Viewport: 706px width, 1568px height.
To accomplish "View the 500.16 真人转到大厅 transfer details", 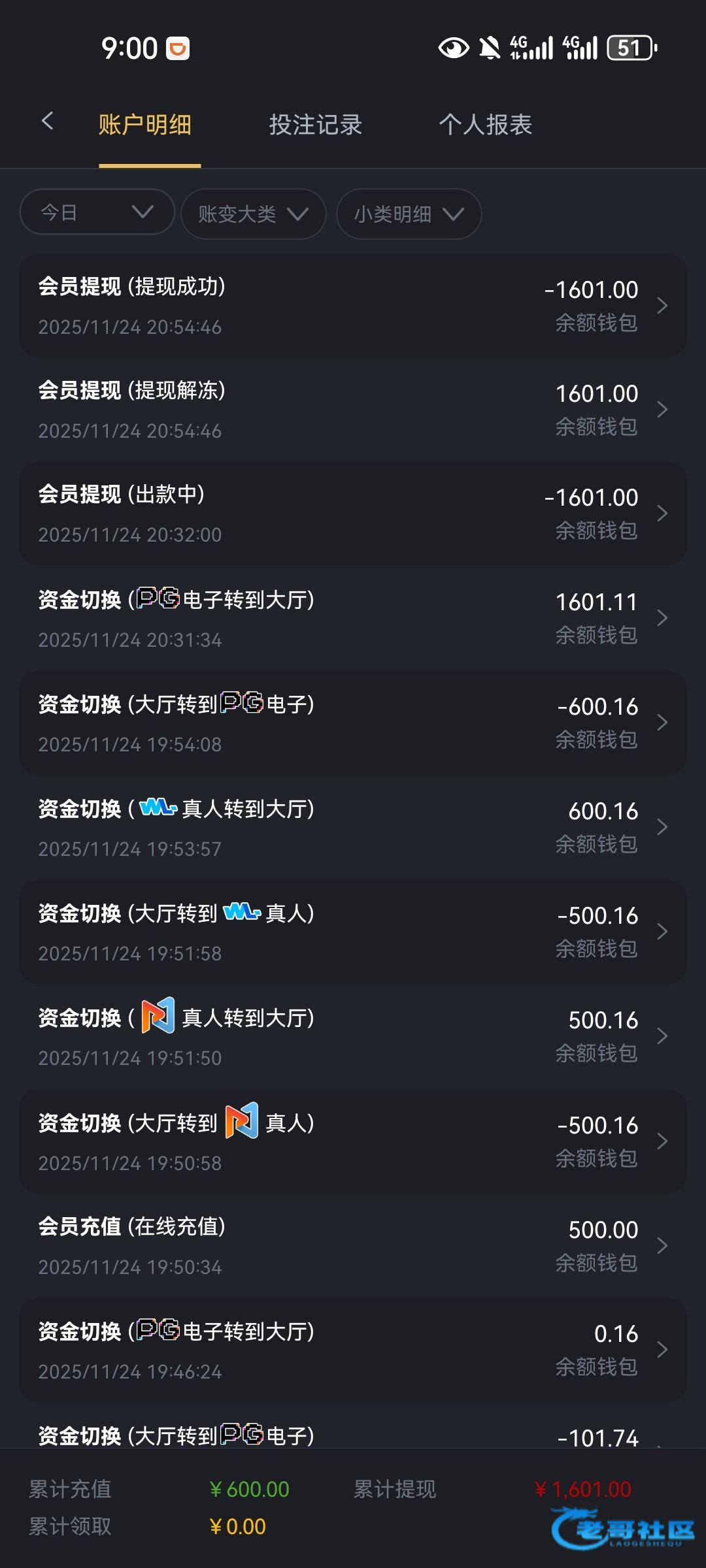I will click(x=353, y=1036).
